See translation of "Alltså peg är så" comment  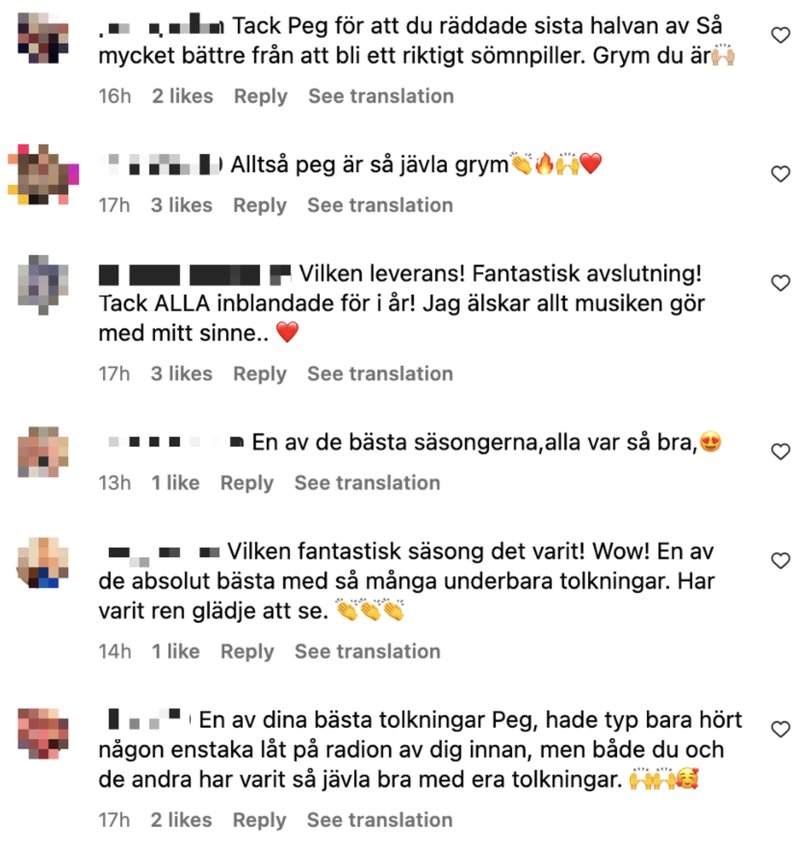pyautogui.click(x=380, y=205)
